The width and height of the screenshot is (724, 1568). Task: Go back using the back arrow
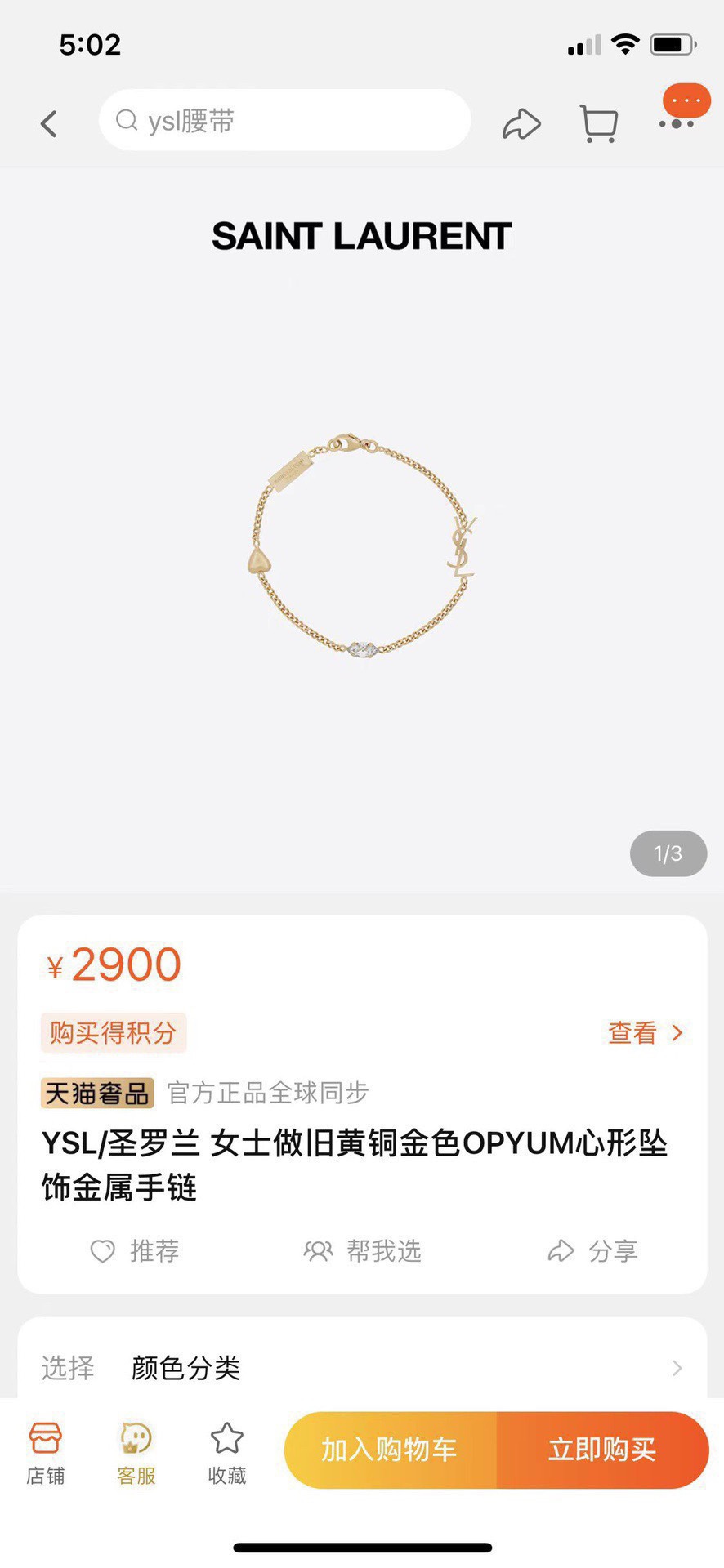(49, 123)
